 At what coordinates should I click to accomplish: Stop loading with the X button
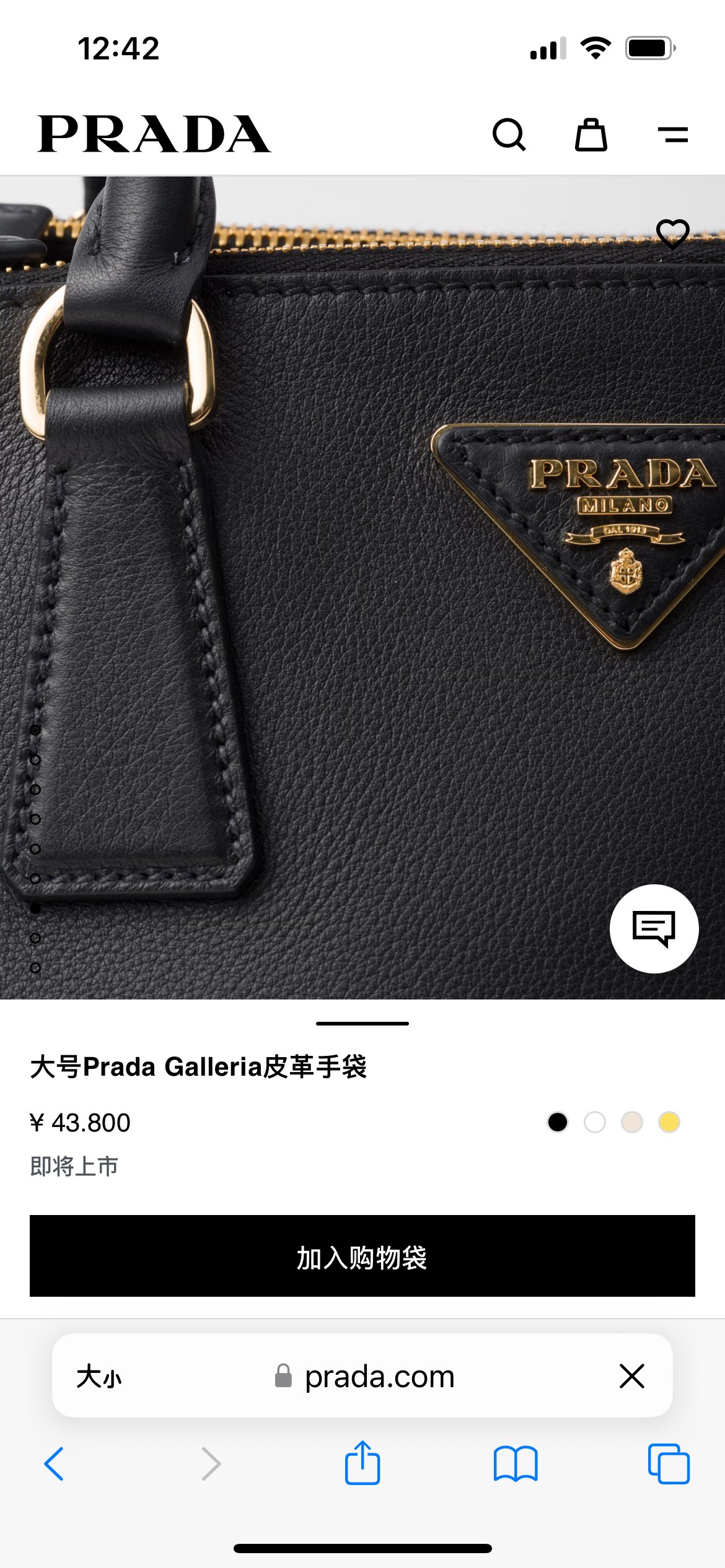[x=632, y=1376]
